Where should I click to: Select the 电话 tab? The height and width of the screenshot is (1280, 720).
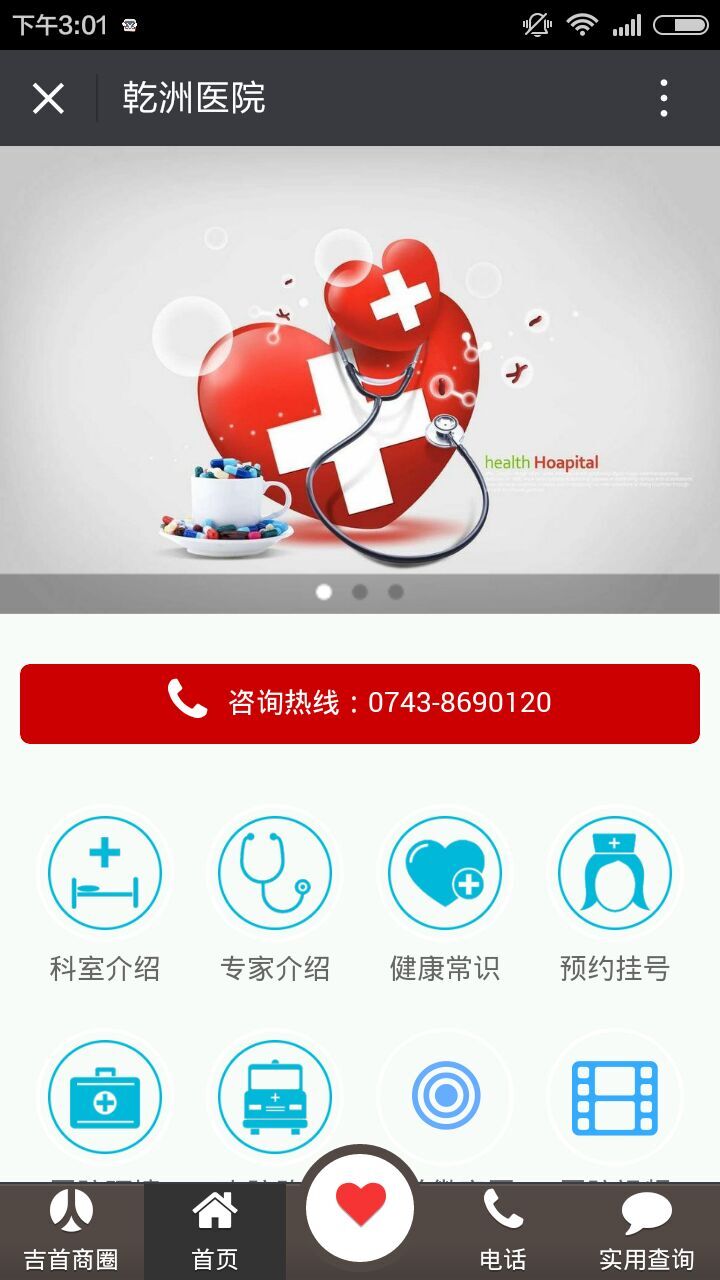(x=503, y=1232)
